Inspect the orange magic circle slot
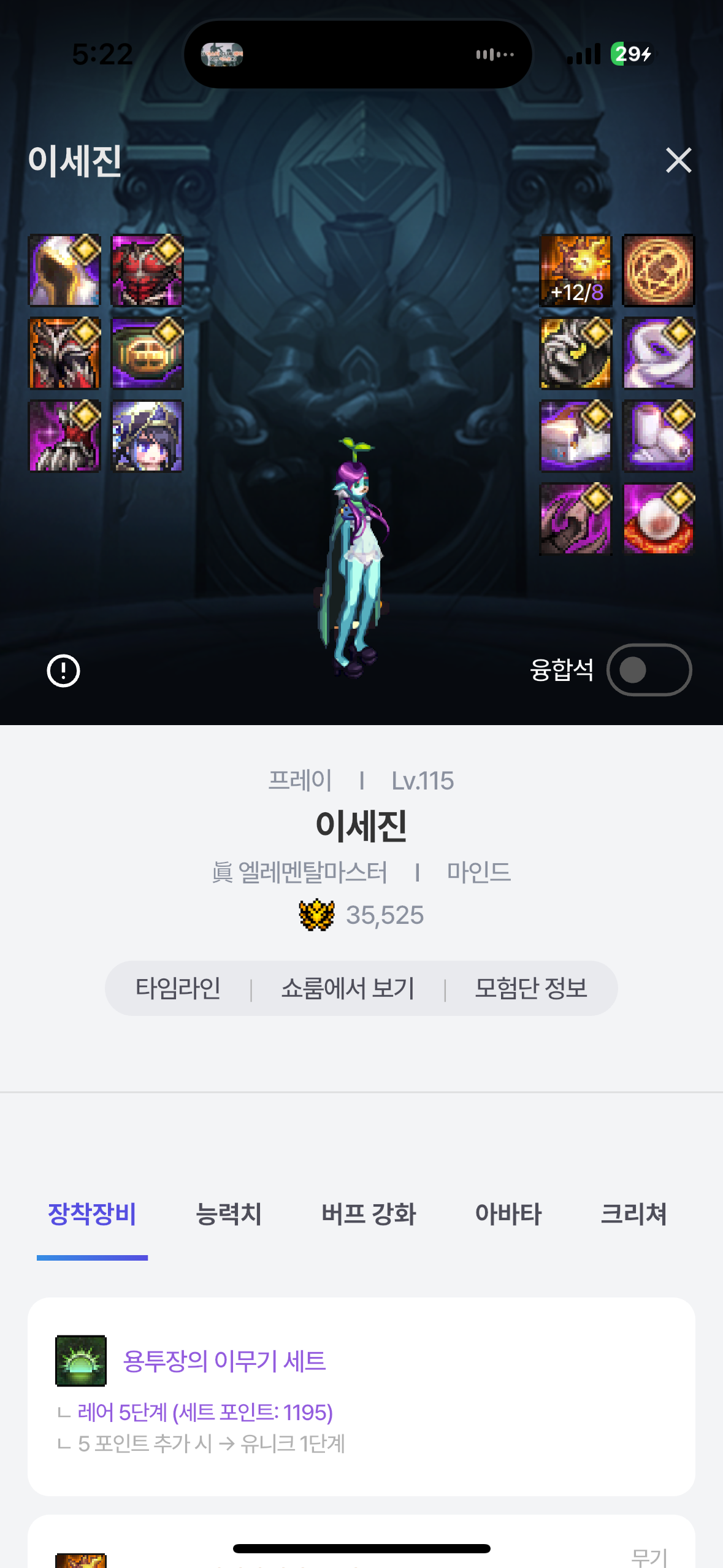 [658, 271]
